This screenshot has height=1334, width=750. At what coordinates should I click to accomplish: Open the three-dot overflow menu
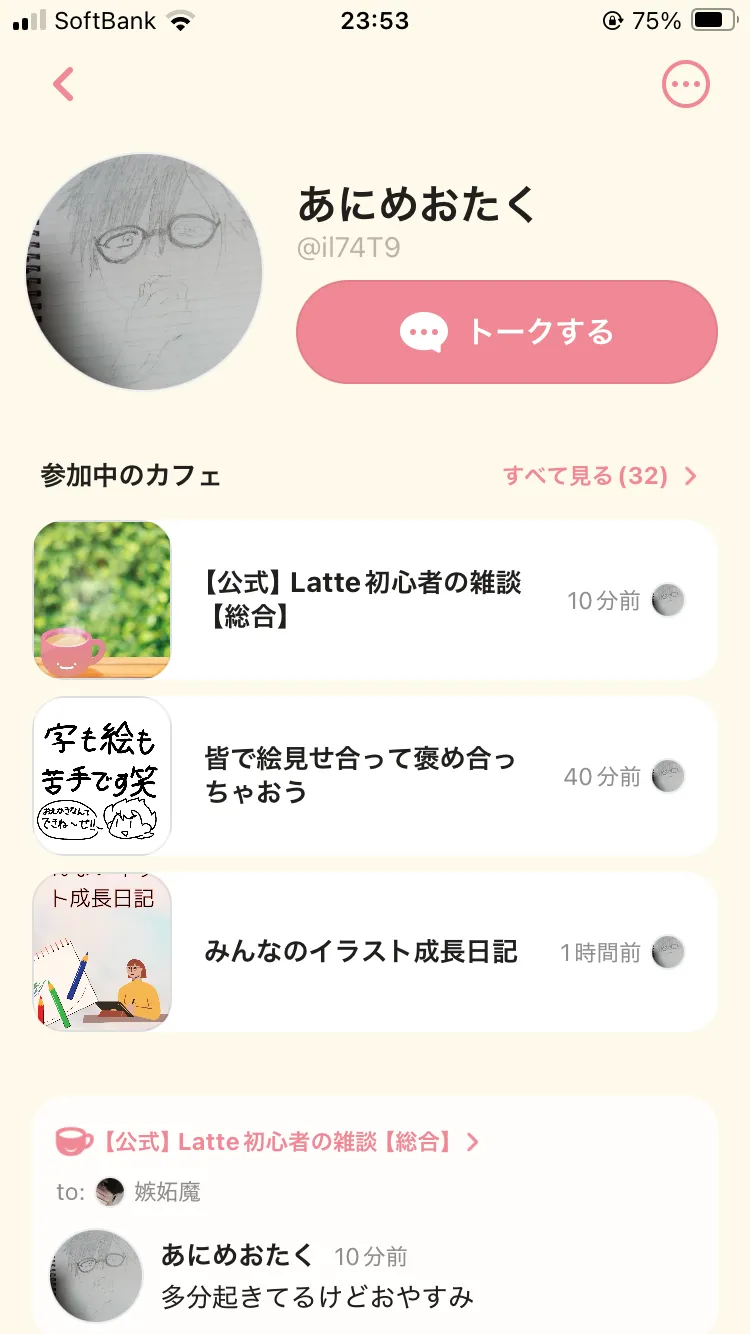(686, 86)
